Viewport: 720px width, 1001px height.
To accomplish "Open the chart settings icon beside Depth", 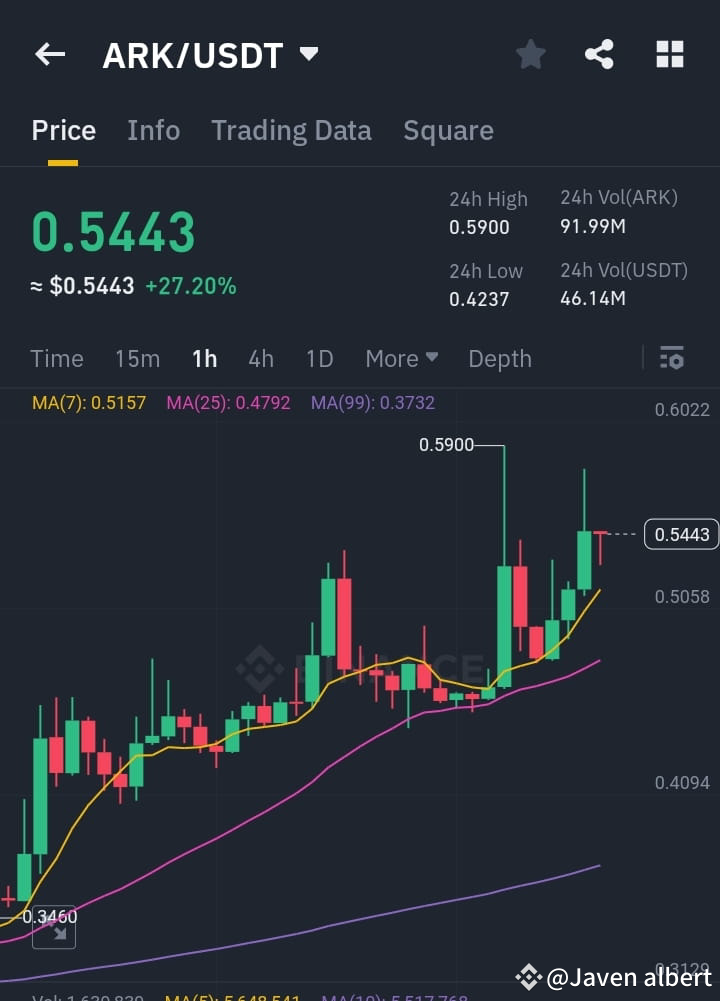I will pos(672,358).
